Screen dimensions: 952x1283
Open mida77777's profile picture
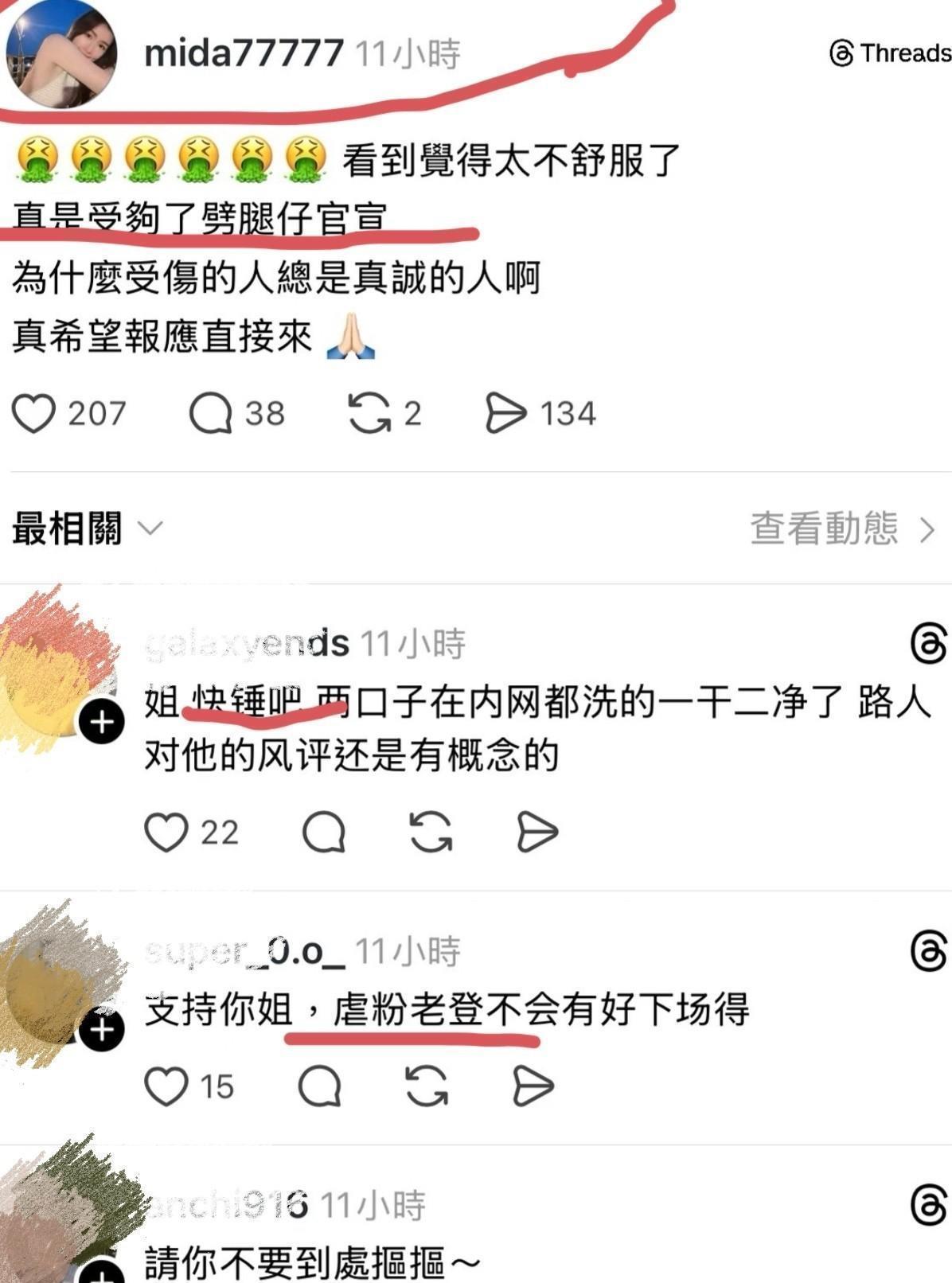61,55
